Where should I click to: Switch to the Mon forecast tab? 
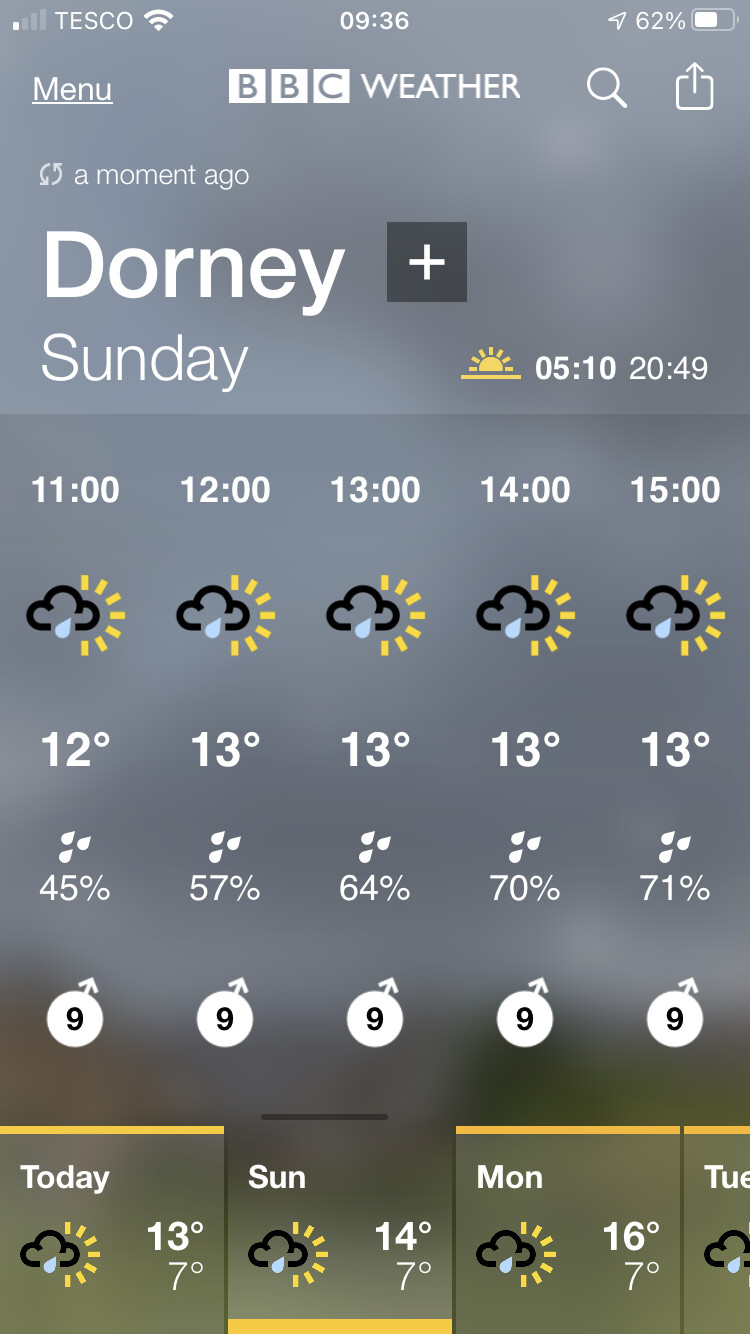coord(567,1230)
